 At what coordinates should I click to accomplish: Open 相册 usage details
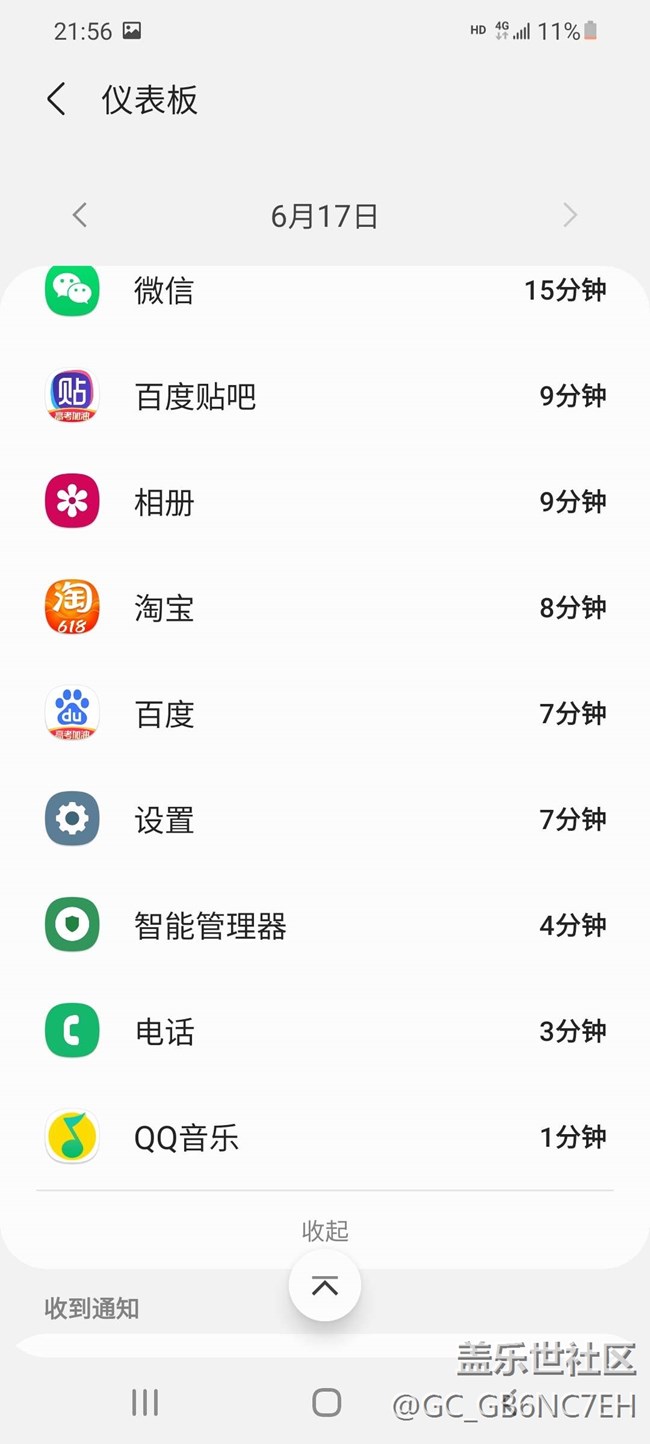click(x=325, y=501)
